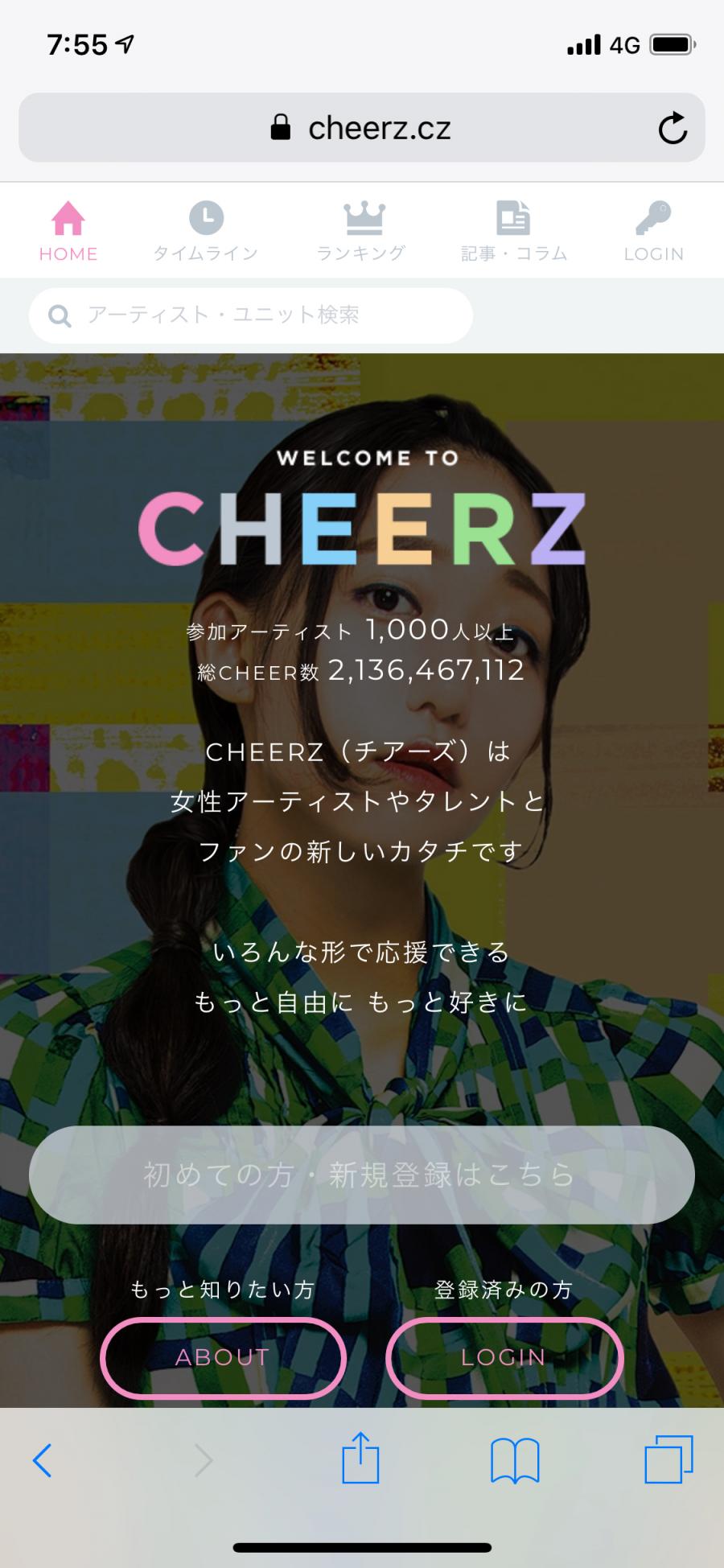Go back in Safari
The image size is (724, 1568).
[x=43, y=1460]
